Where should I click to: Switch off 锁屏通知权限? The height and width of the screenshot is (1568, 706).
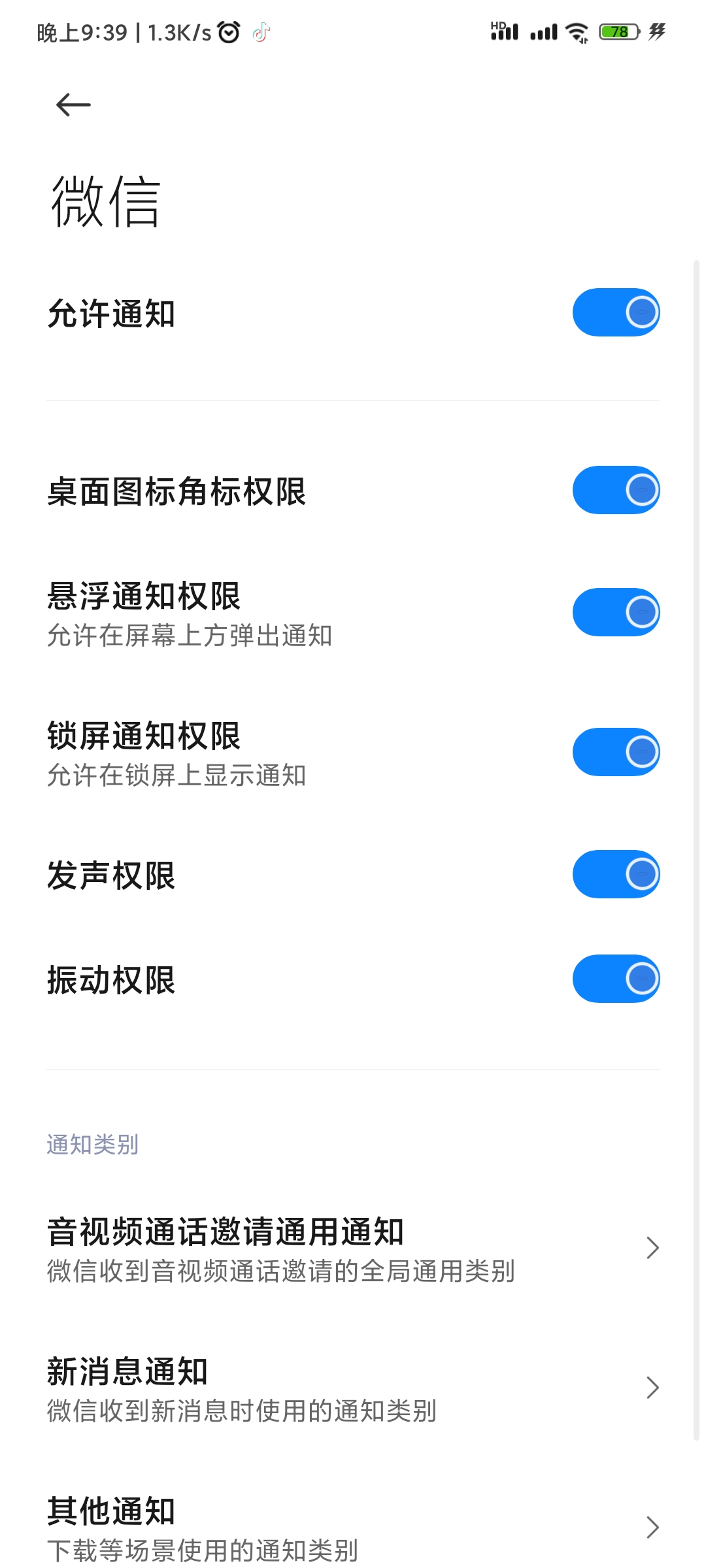(616, 752)
